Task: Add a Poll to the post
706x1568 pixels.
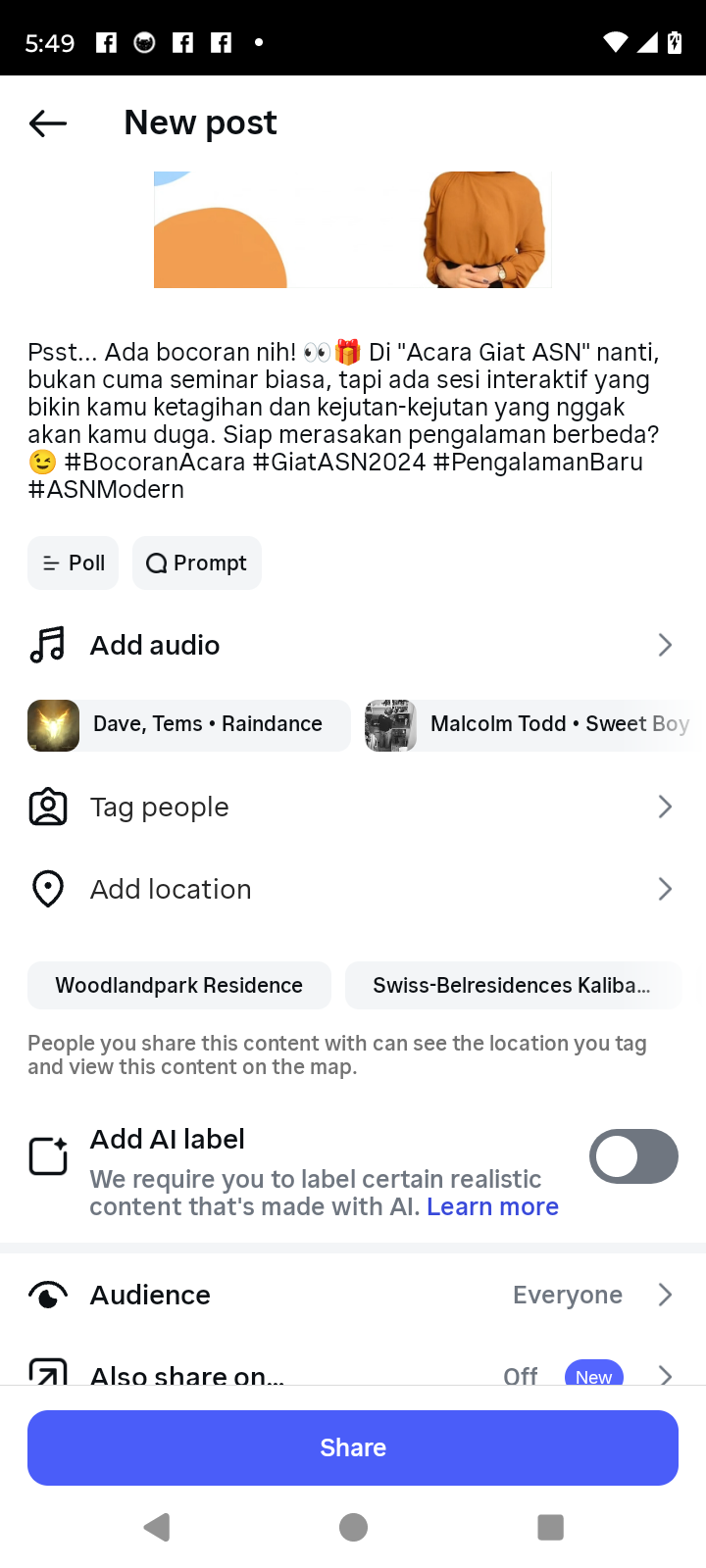Action: pyautogui.click(x=74, y=563)
